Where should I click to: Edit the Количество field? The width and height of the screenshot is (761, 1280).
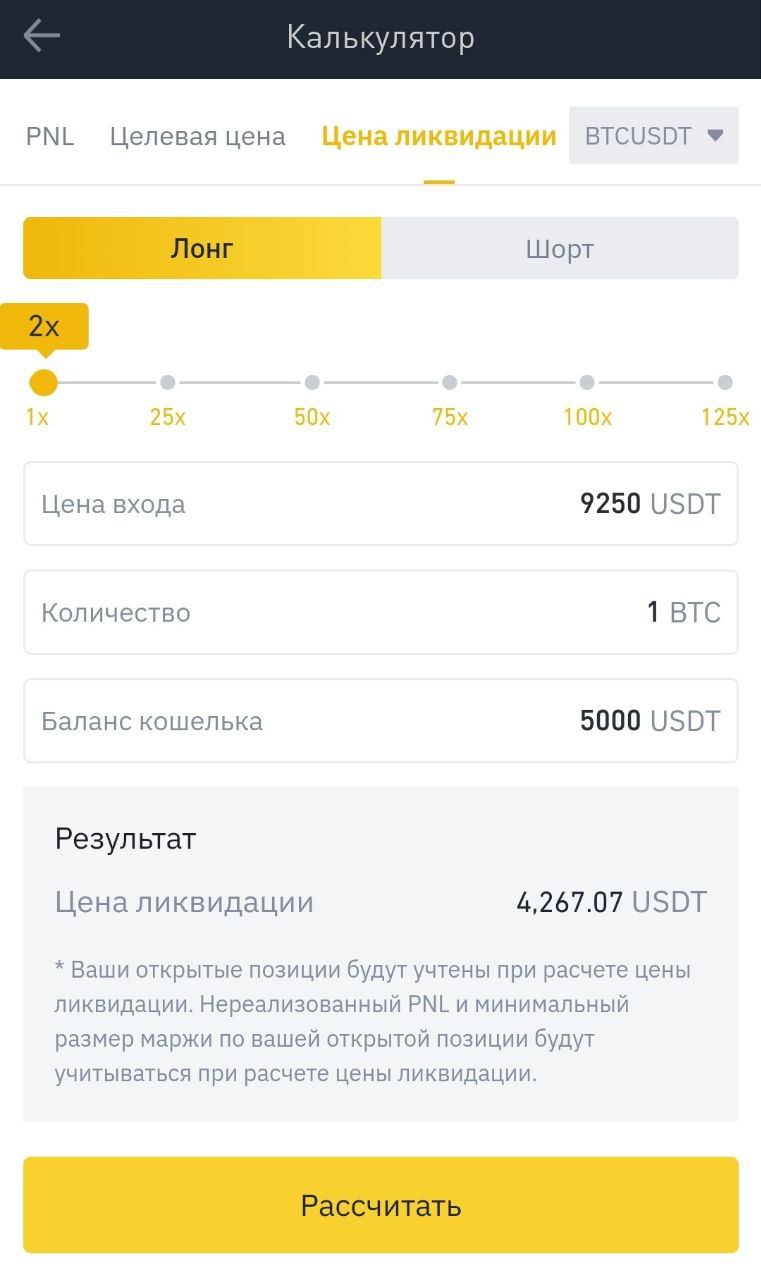pos(381,612)
